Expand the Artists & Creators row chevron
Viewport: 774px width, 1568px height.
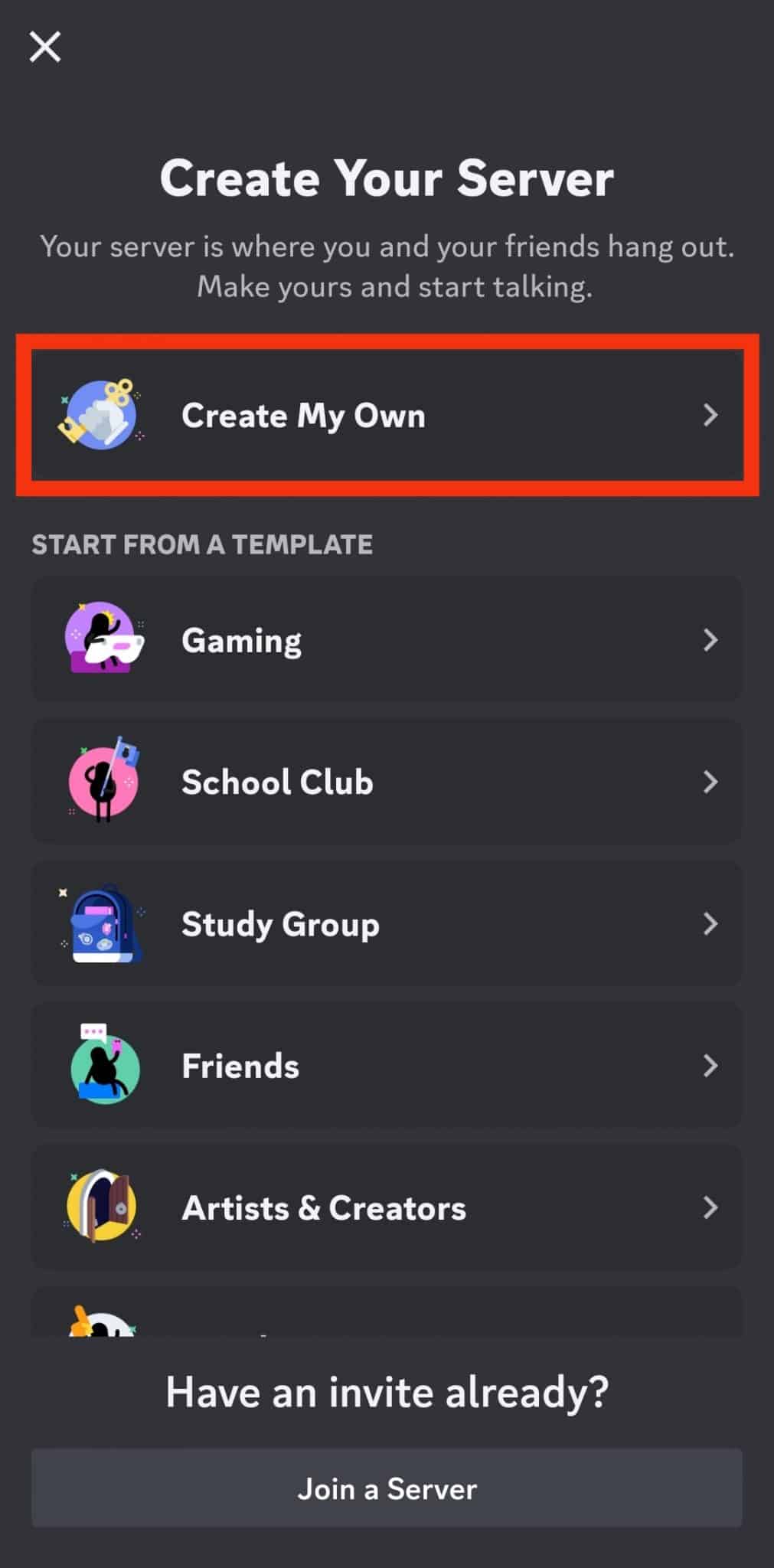(711, 1207)
